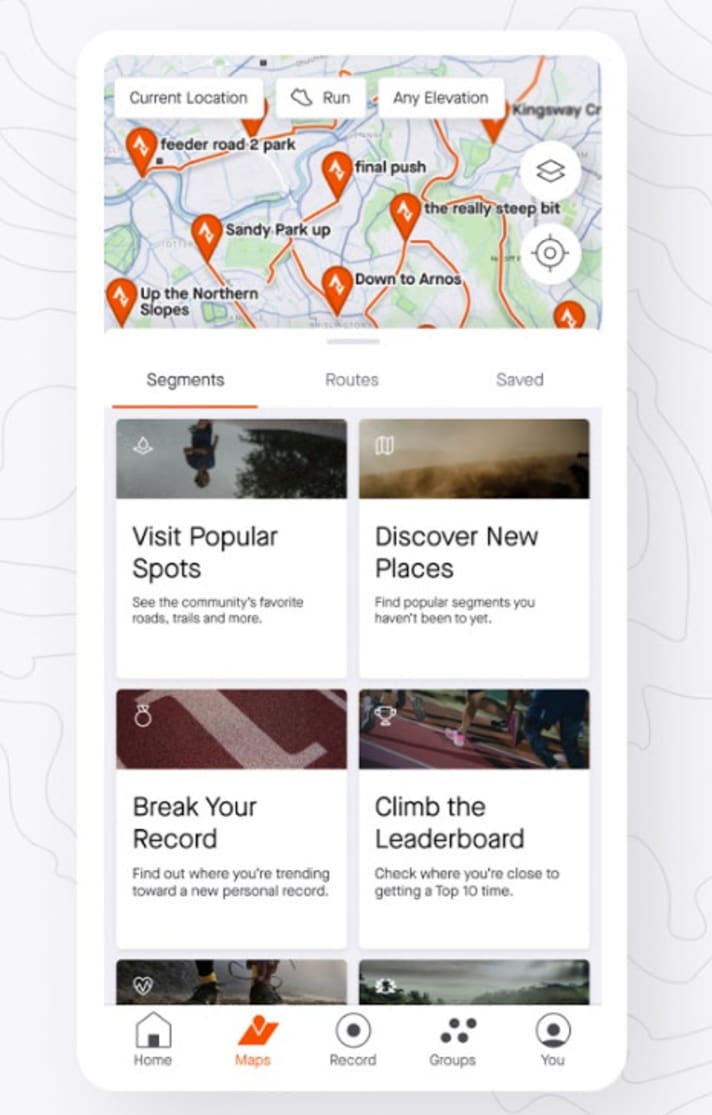Select the Segments tab

pos(185,380)
